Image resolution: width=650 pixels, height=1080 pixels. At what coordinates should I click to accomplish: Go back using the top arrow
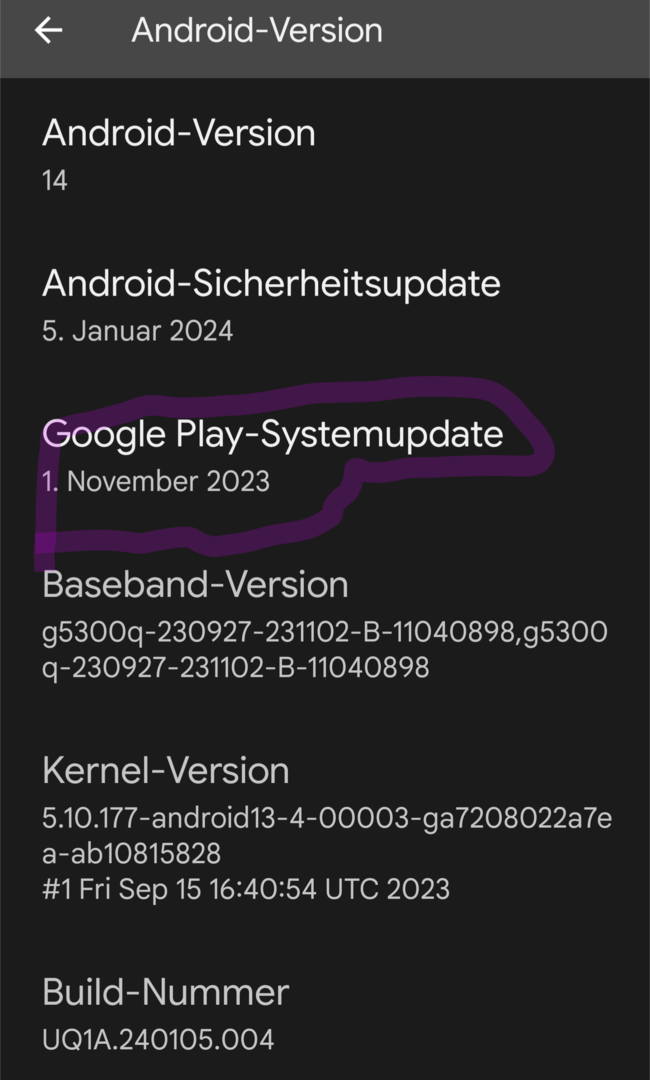48,31
